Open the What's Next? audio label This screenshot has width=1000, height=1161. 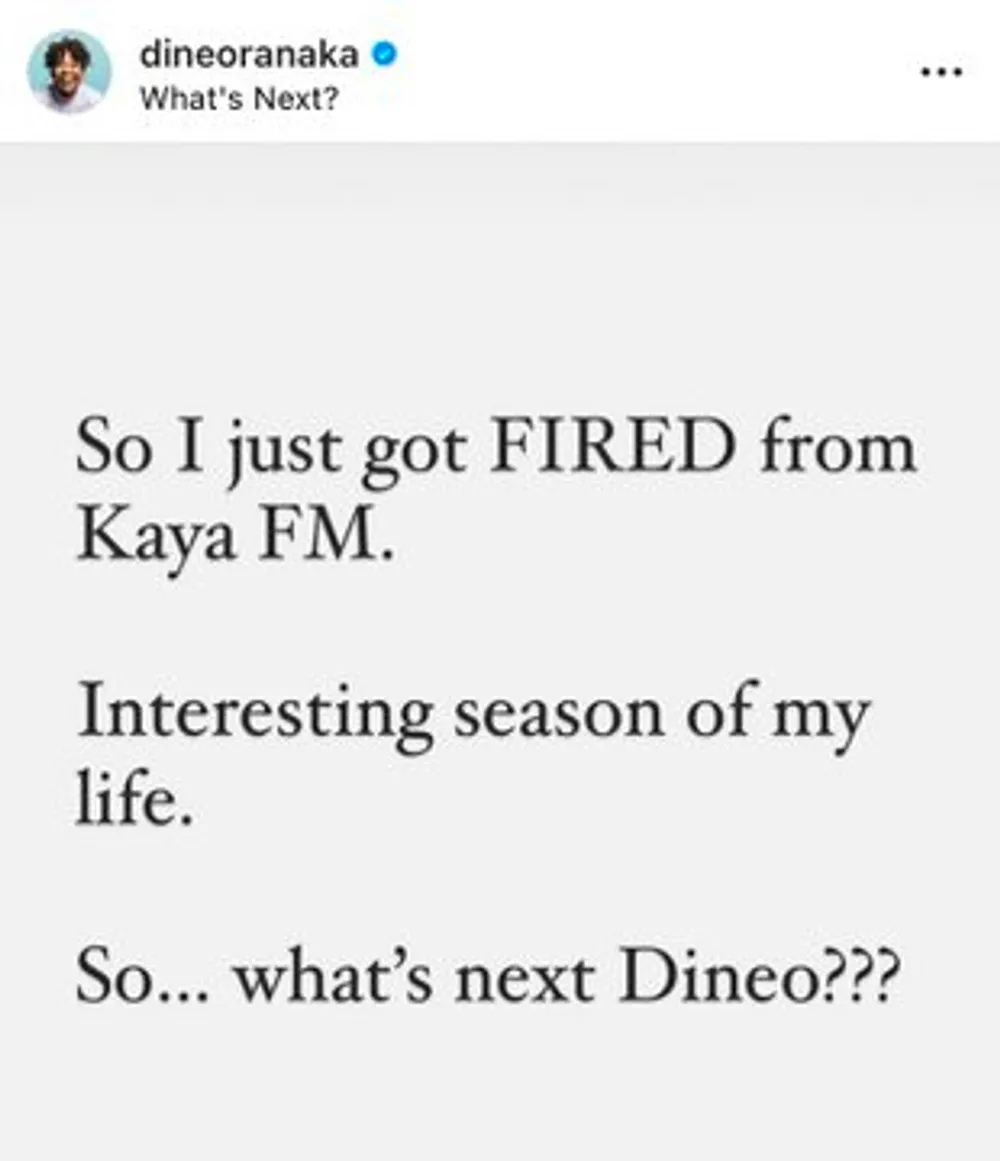(239, 99)
